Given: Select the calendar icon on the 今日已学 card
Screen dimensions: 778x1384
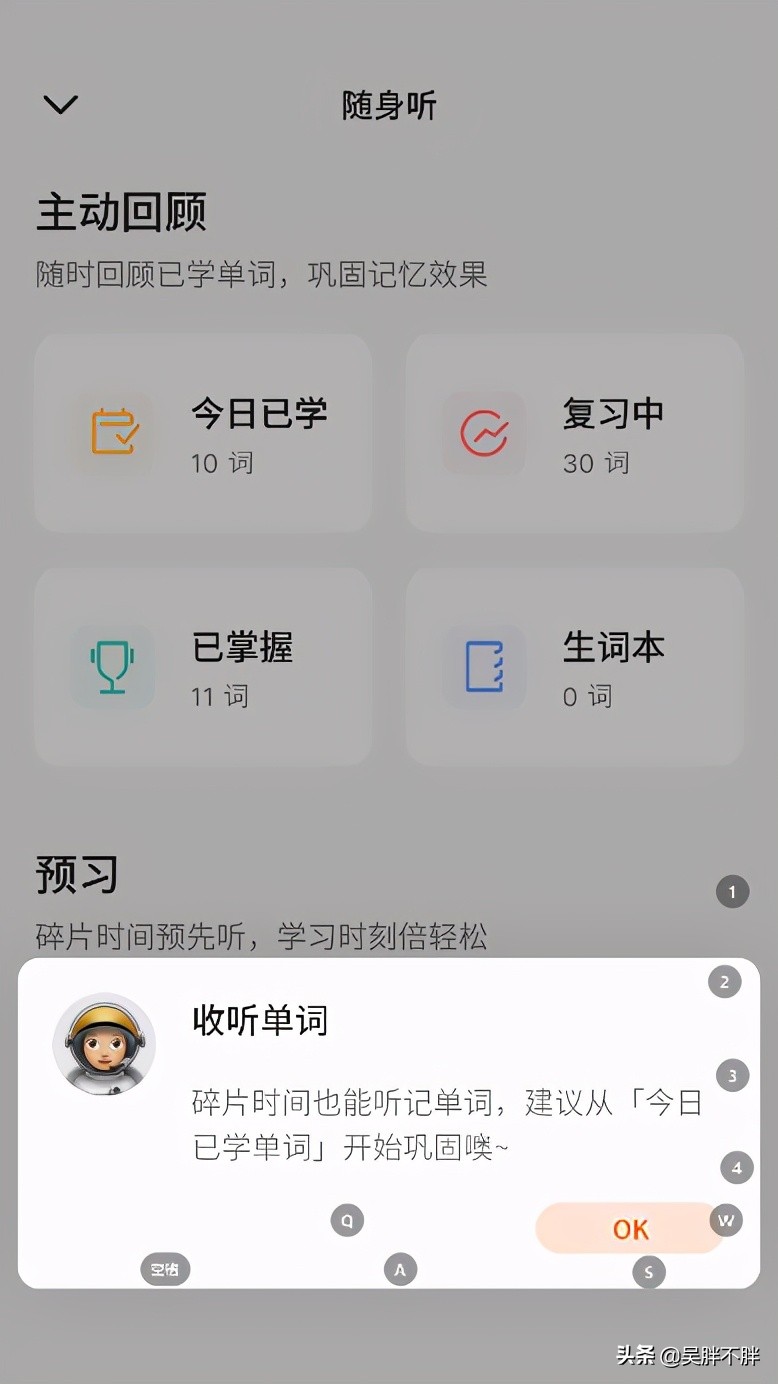Looking at the screenshot, I should click(113, 431).
